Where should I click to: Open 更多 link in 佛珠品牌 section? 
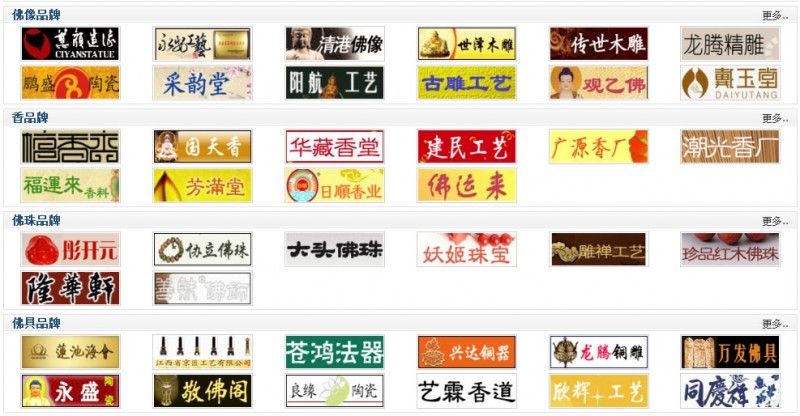tap(774, 221)
